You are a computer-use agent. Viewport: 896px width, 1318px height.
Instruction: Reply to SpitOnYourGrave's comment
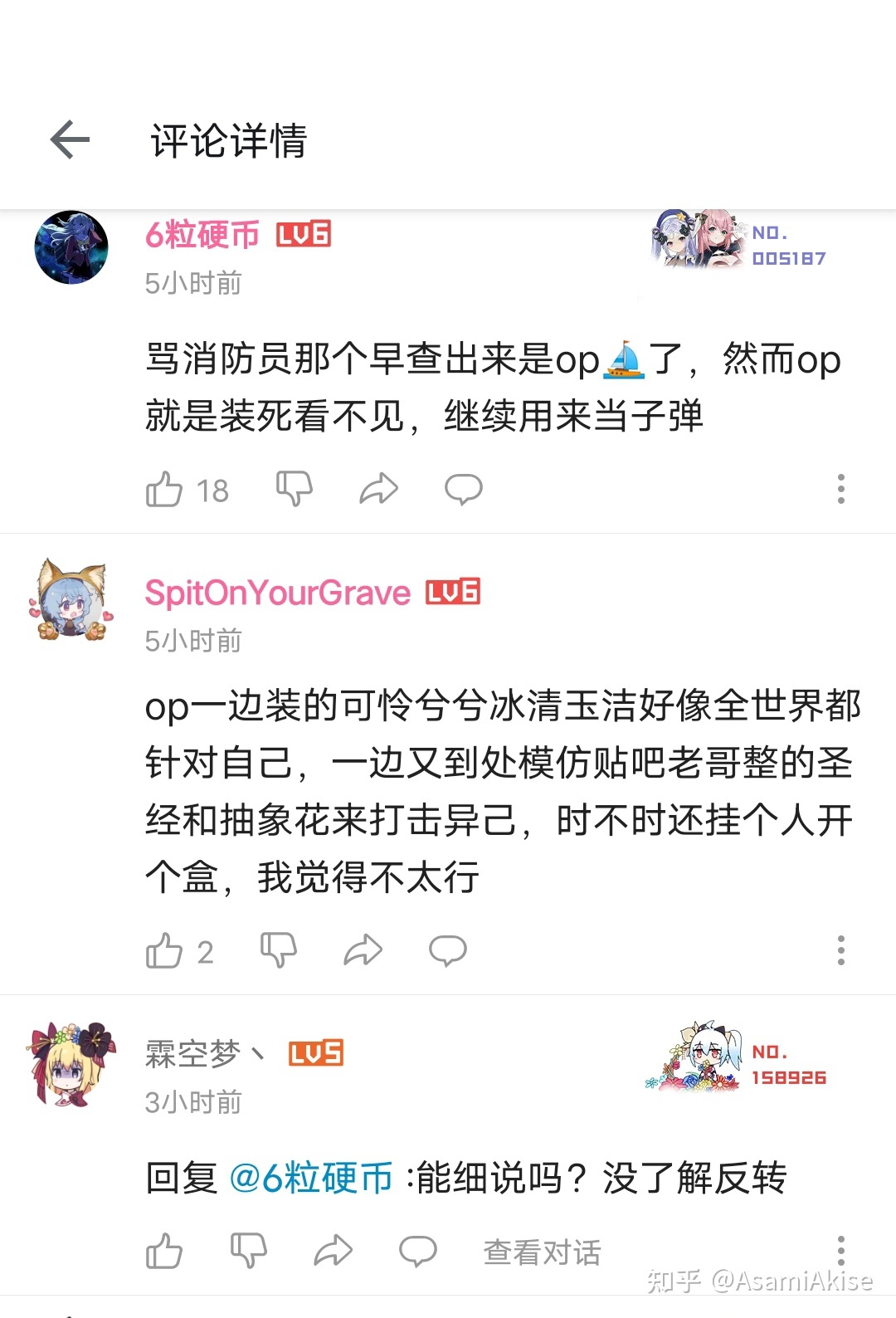[447, 951]
